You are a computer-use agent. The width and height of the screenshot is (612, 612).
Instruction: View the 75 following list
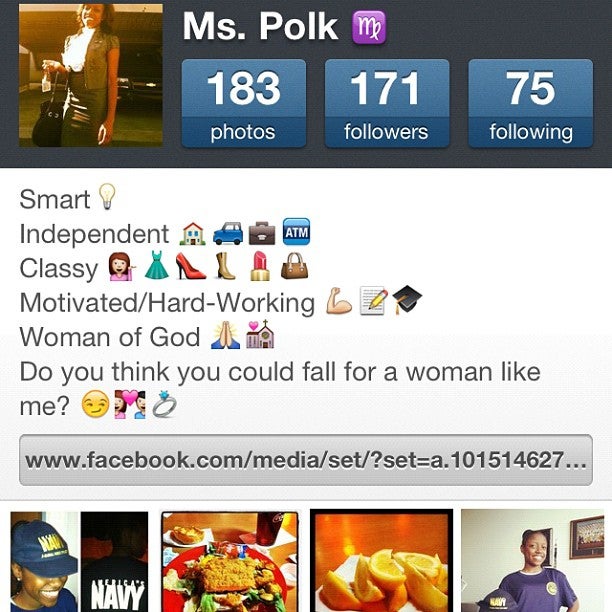point(530,103)
